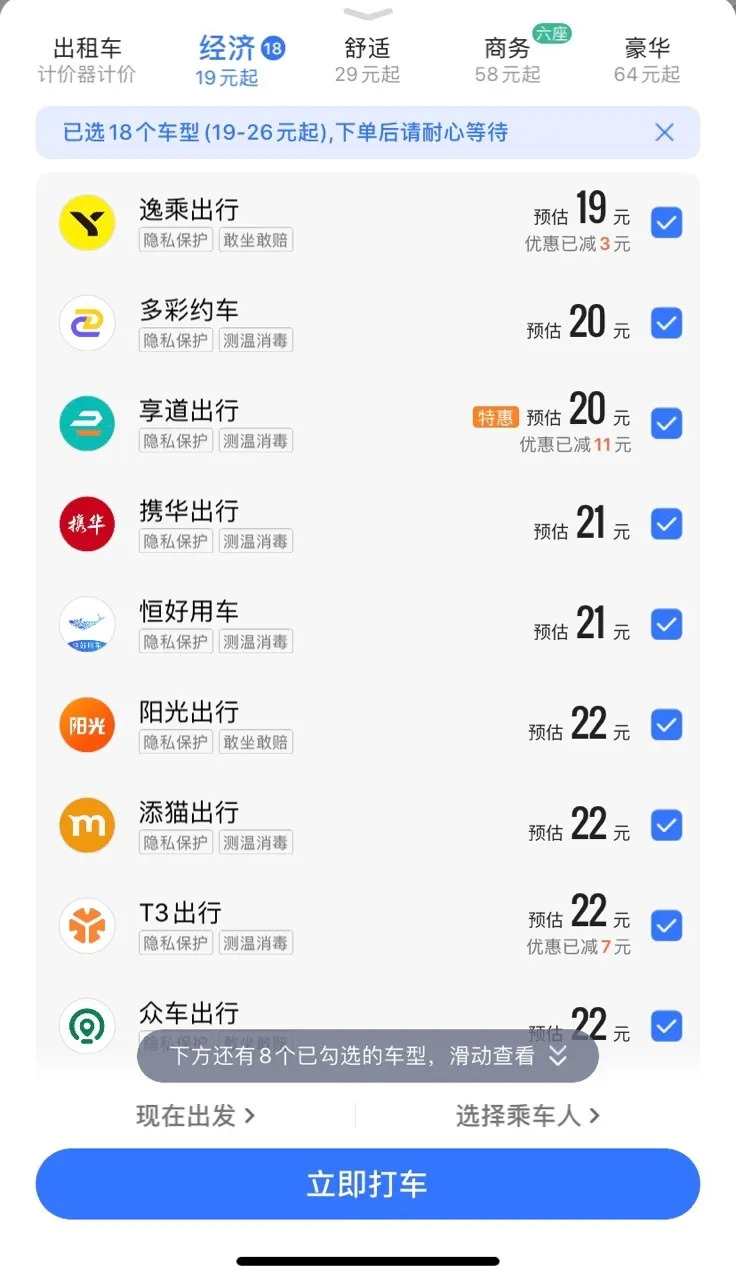Image resolution: width=736 pixels, height=1280 pixels.
Task: Open 选择乘车人 passenger selector
Action: point(528,1115)
